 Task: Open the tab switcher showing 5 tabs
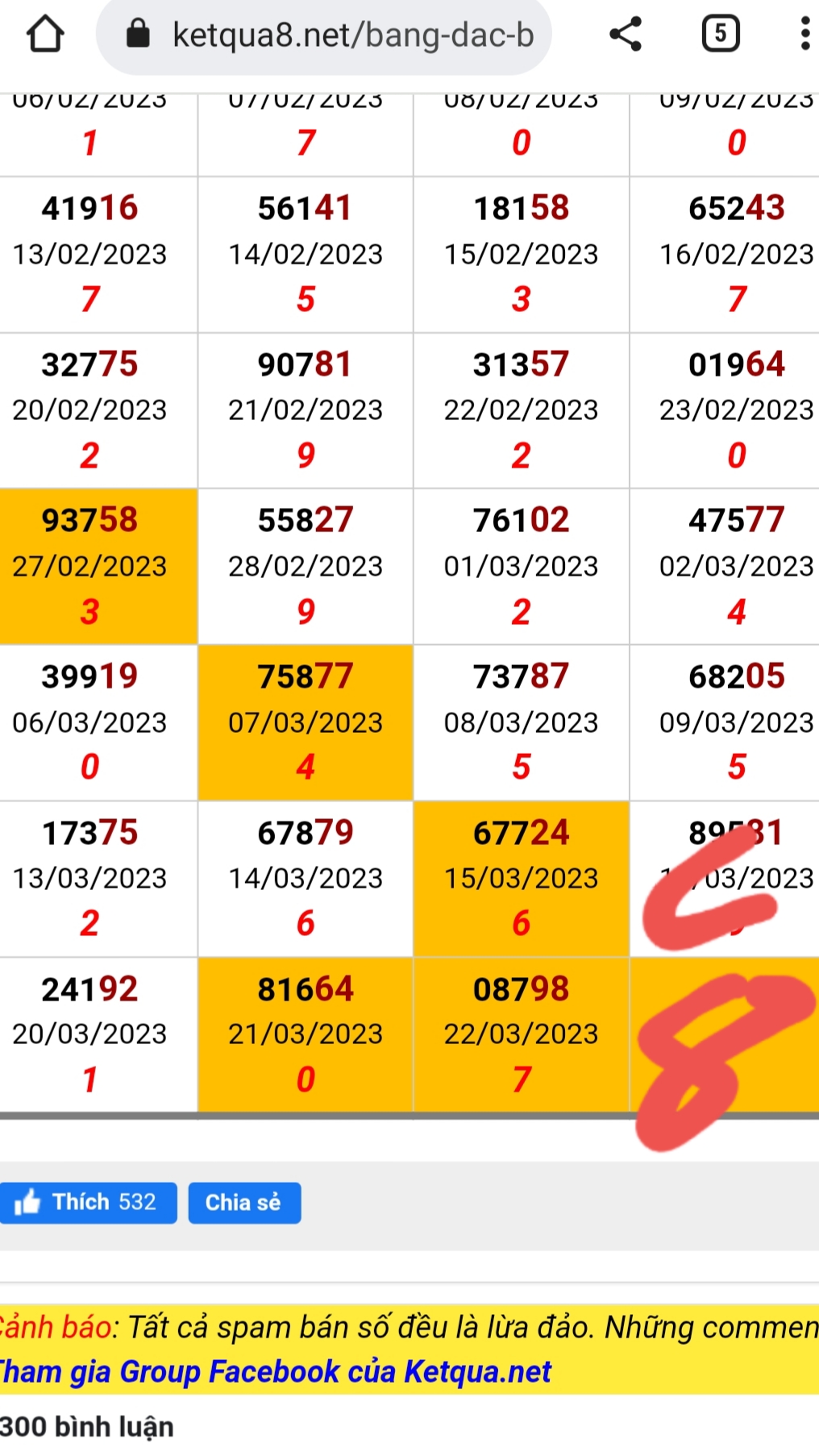(721, 34)
